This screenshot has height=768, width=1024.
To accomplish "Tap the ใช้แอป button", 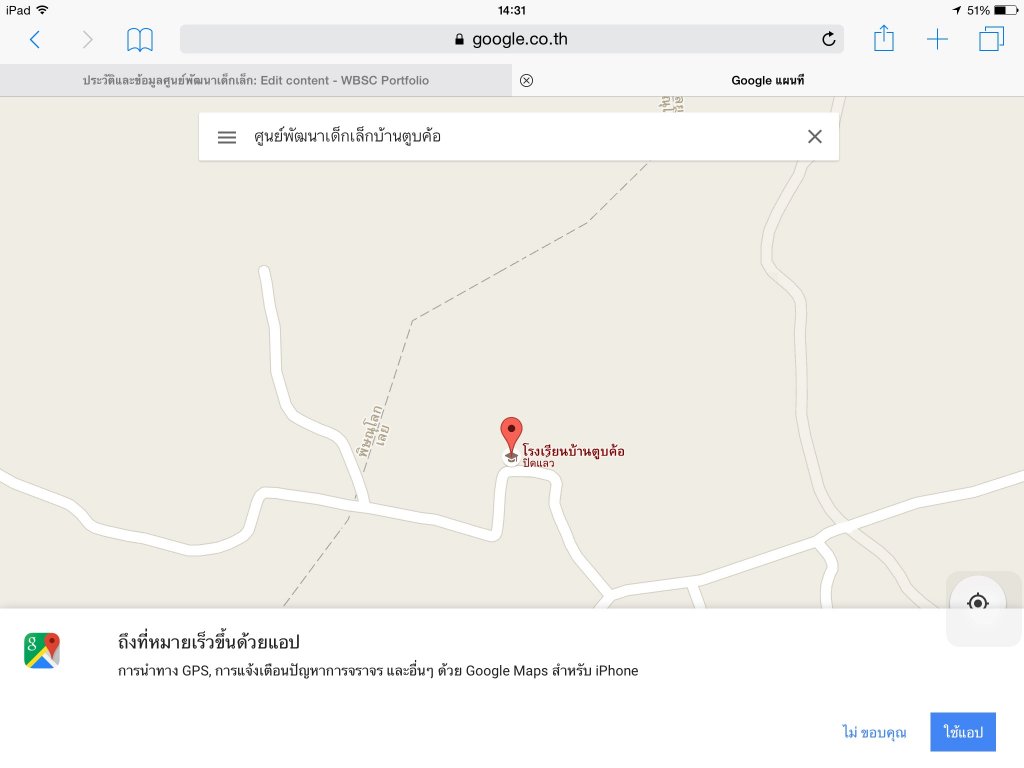I will (963, 732).
